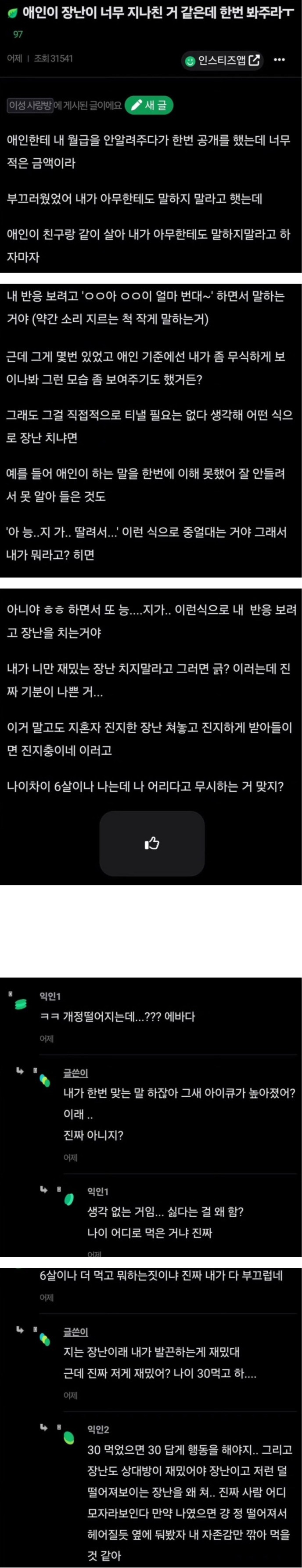Like the post with the thumbs-up button
Image resolution: width=302 pixels, height=1568 pixels.
coord(152,843)
